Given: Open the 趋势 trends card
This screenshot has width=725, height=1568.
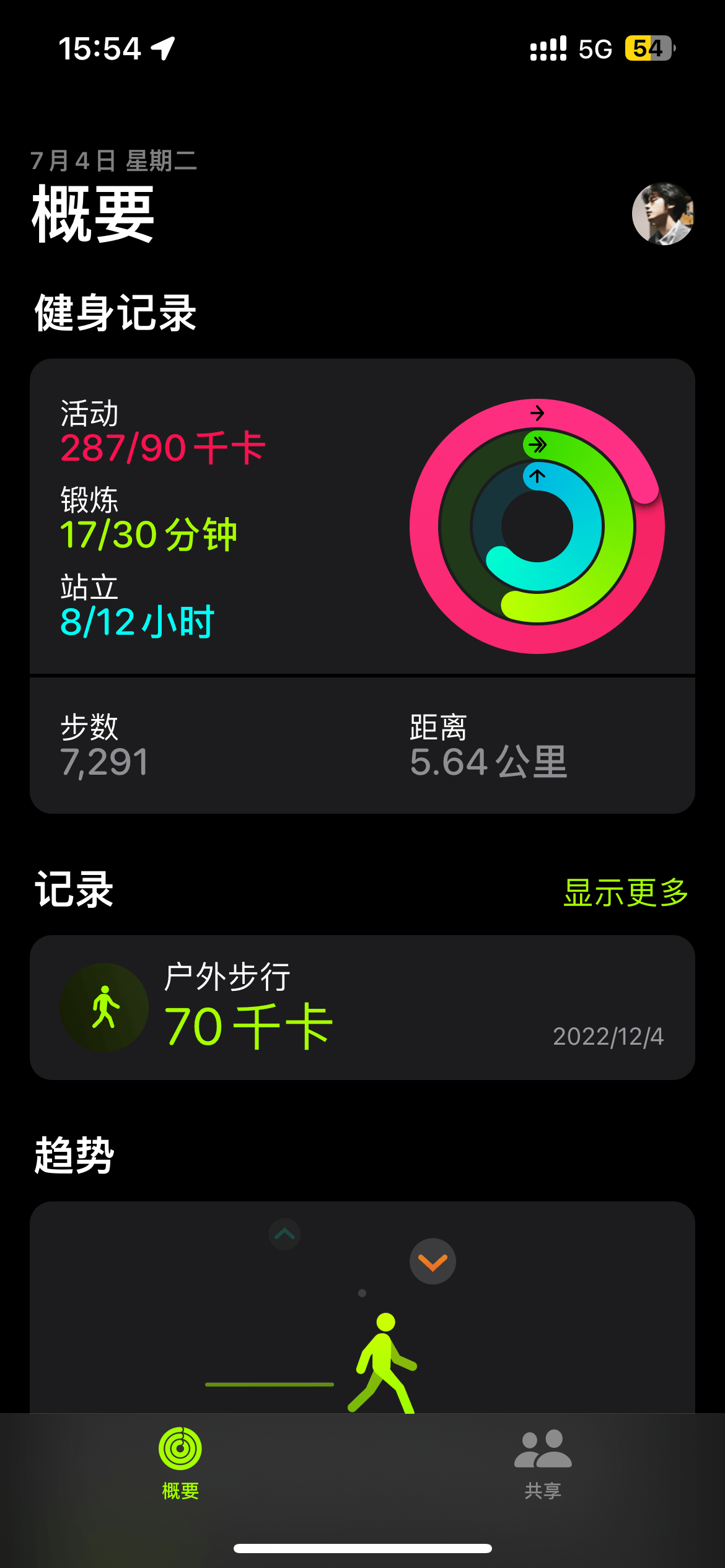Looking at the screenshot, I should click(x=362, y=1307).
